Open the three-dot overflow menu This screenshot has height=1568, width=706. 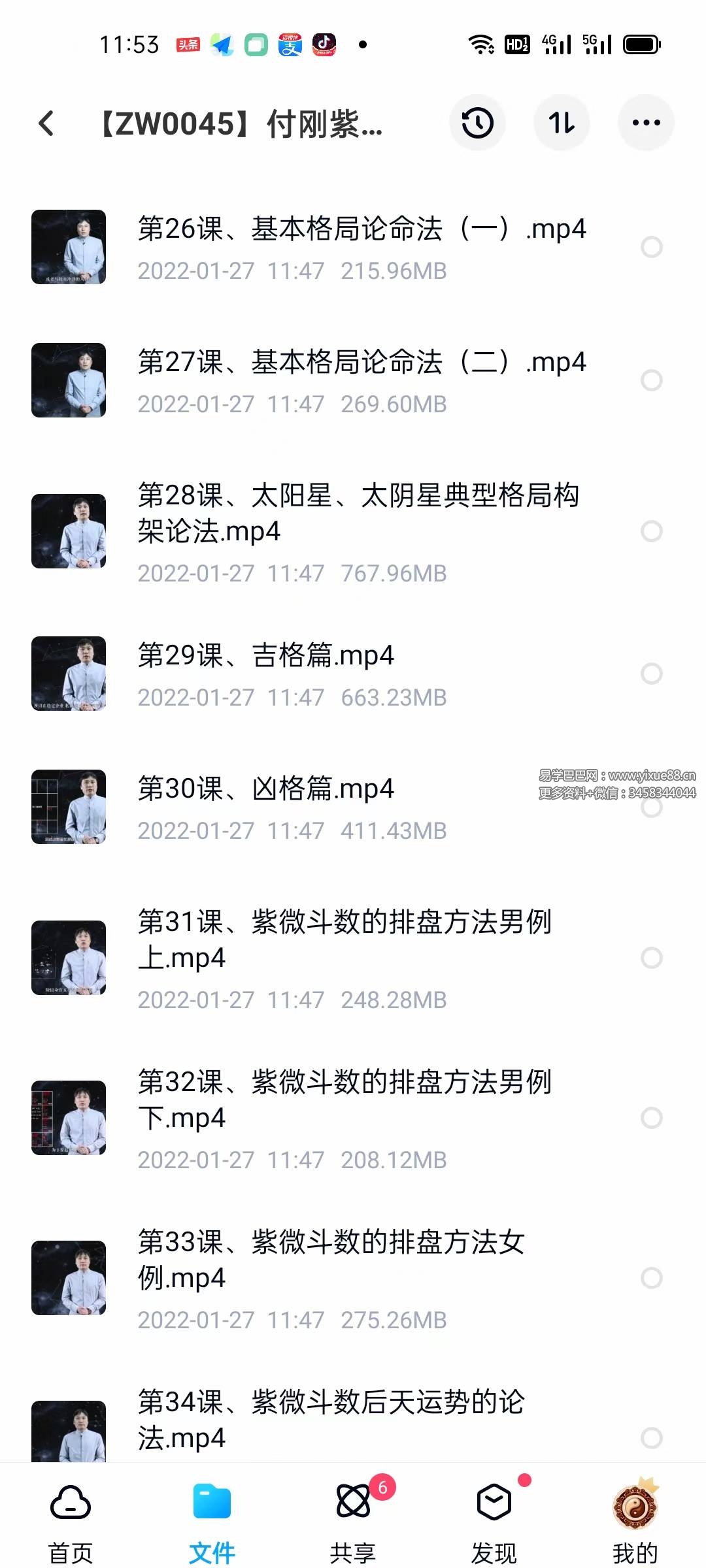pyautogui.click(x=646, y=123)
